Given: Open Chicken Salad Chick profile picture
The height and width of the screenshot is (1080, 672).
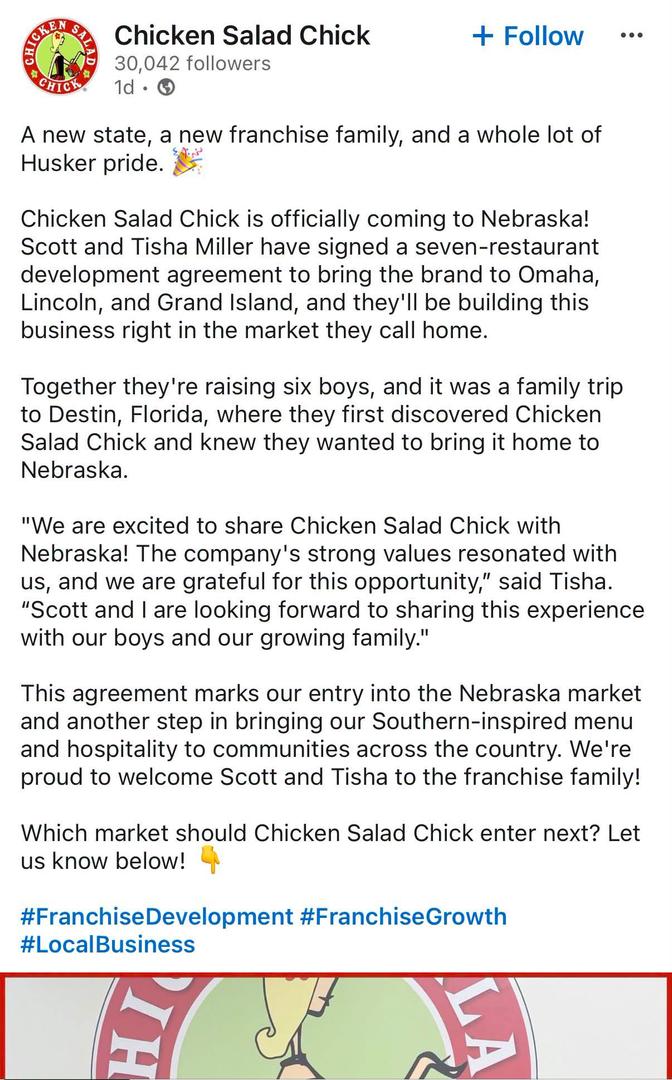Looking at the screenshot, I should tap(61, 55).
